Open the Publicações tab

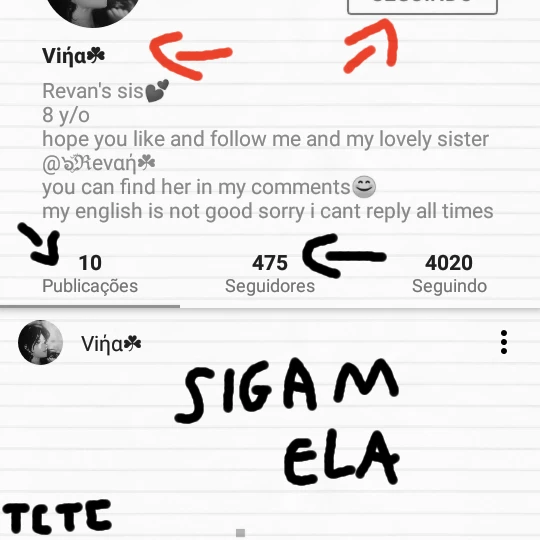pos(90,273)
